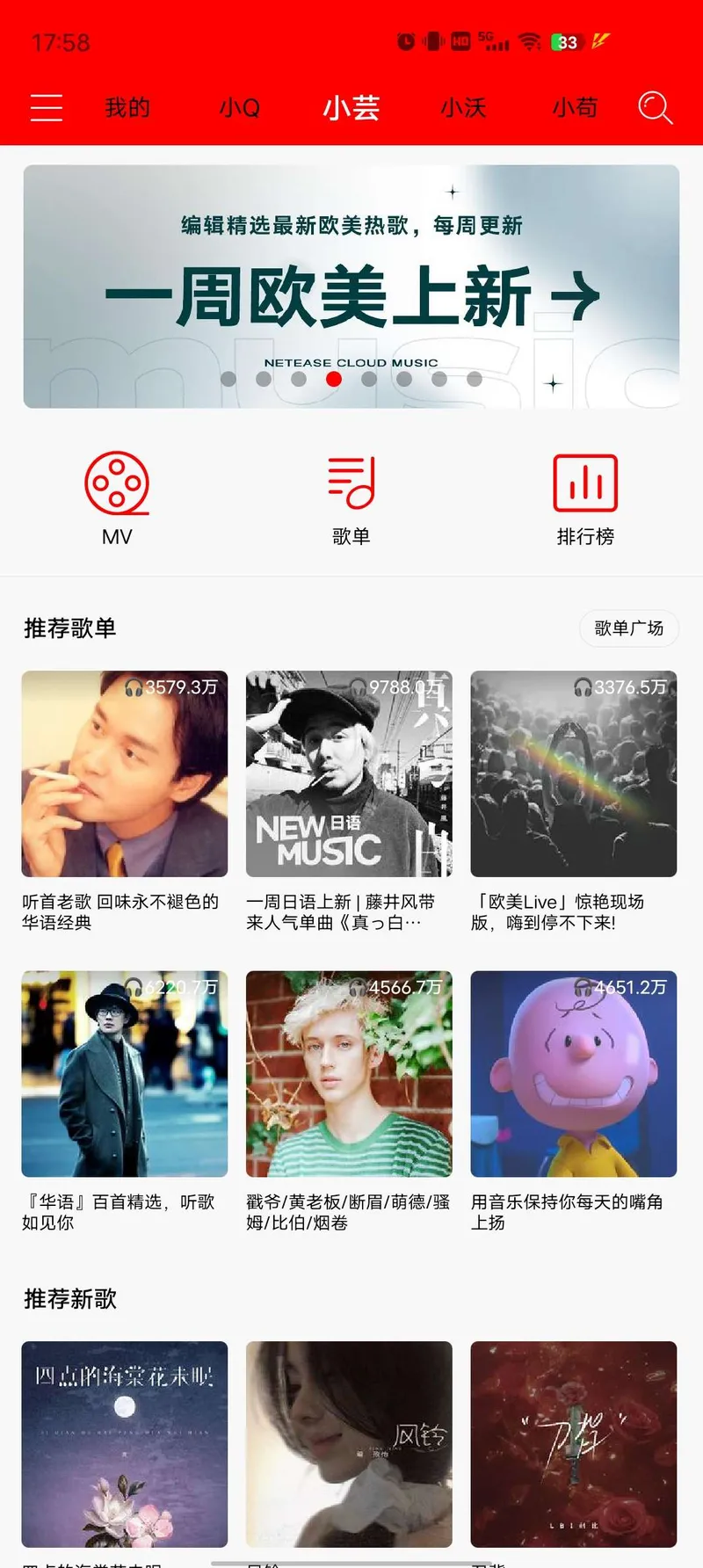Tap the Wi-Fi status icon

[x=527, y=39]
